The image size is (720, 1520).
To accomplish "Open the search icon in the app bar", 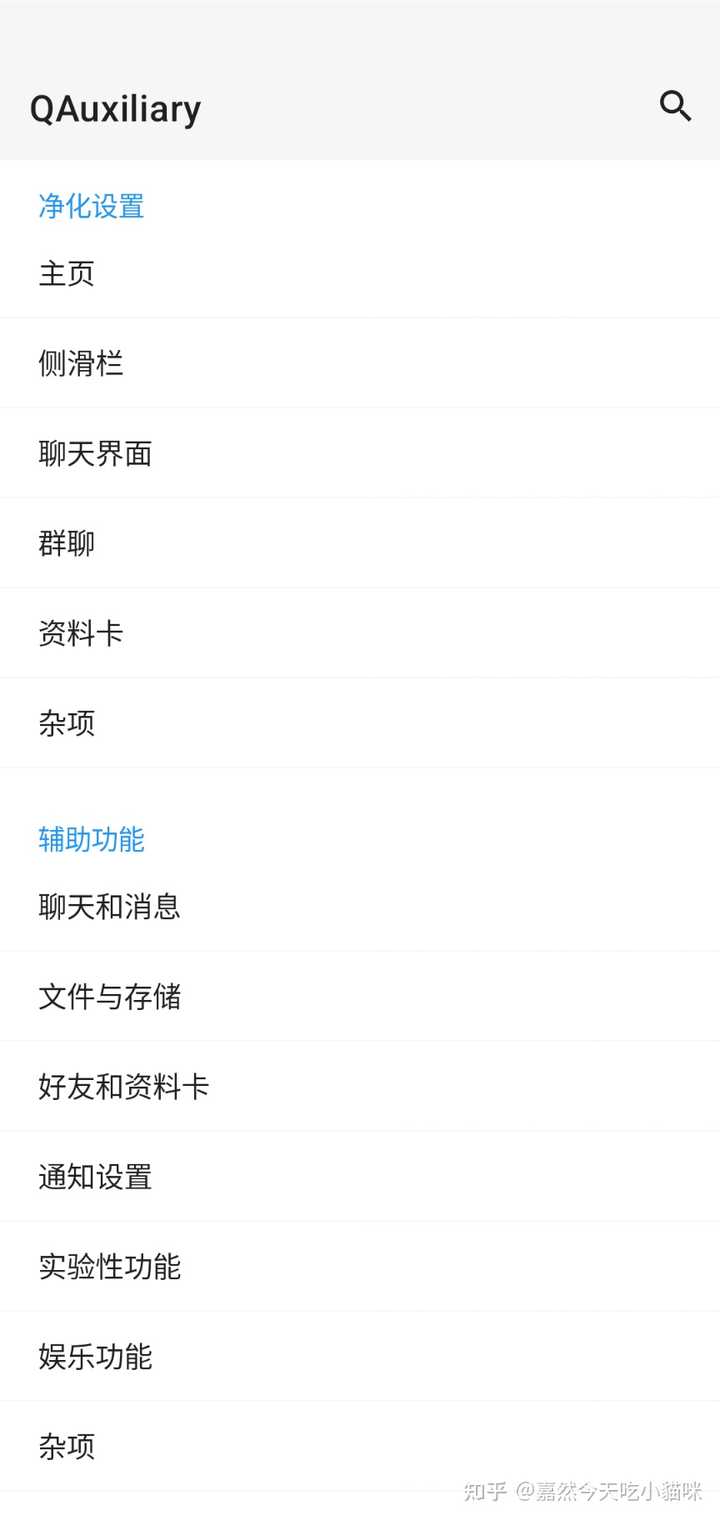I will point(676,106).
